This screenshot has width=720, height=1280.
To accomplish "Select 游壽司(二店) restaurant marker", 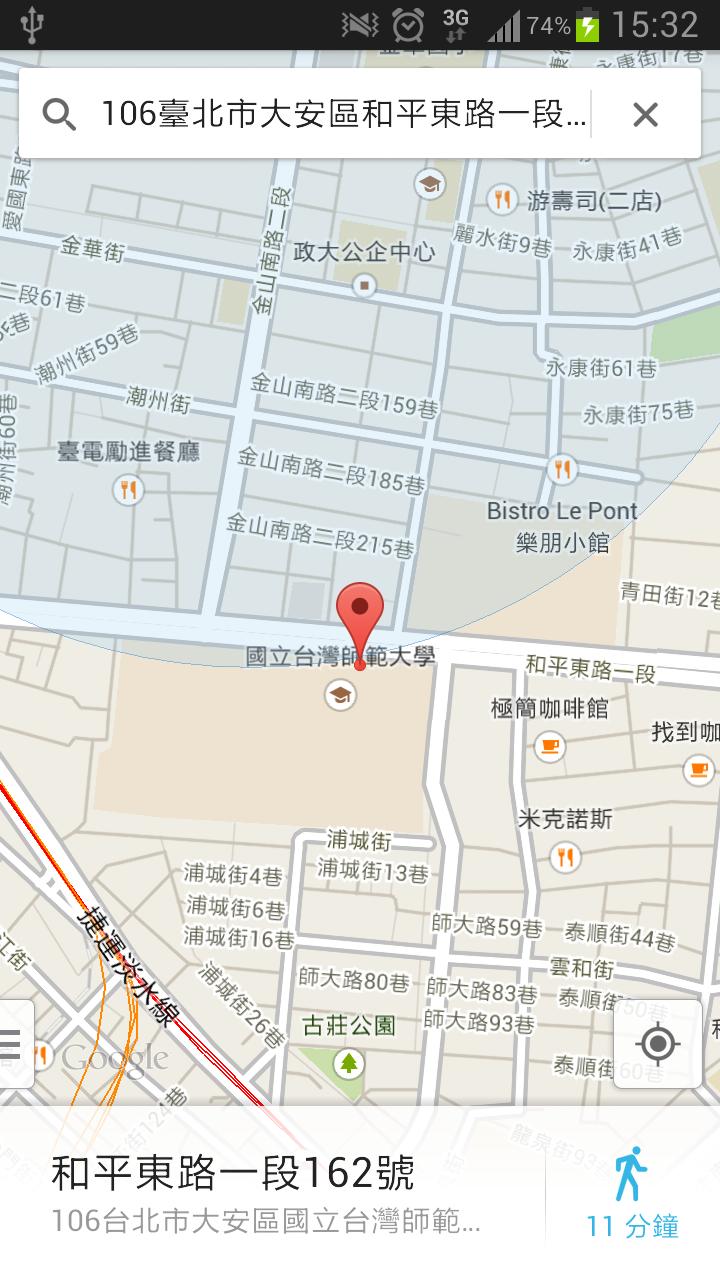I will click(x=502, y=200).
